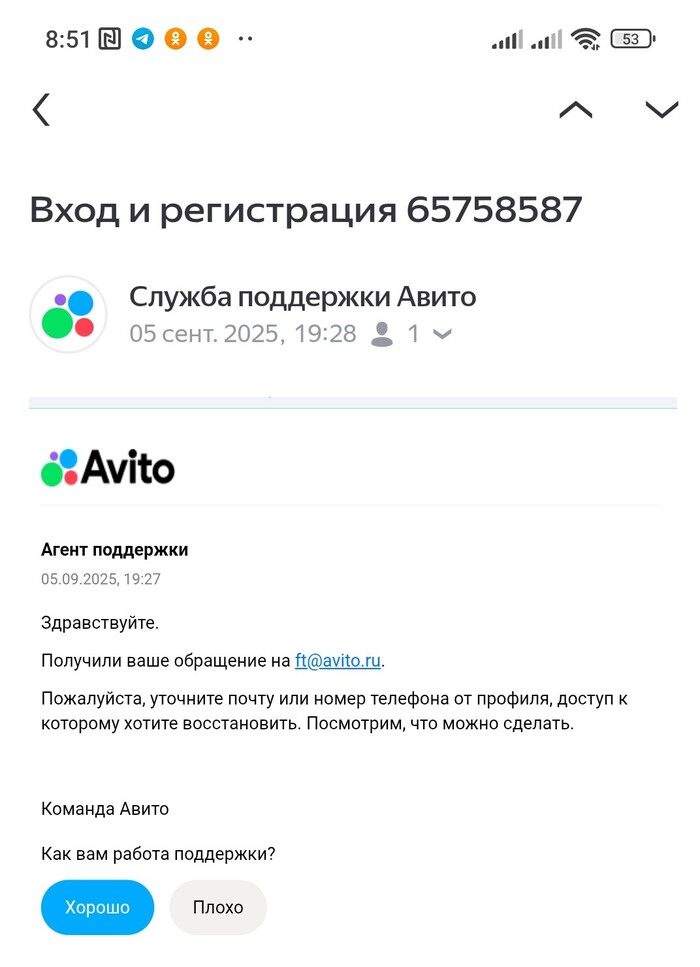The width and height of the screenshot is (700, 967).
Task: Open the next email with down arrow
Action: (x=661, y=110)
